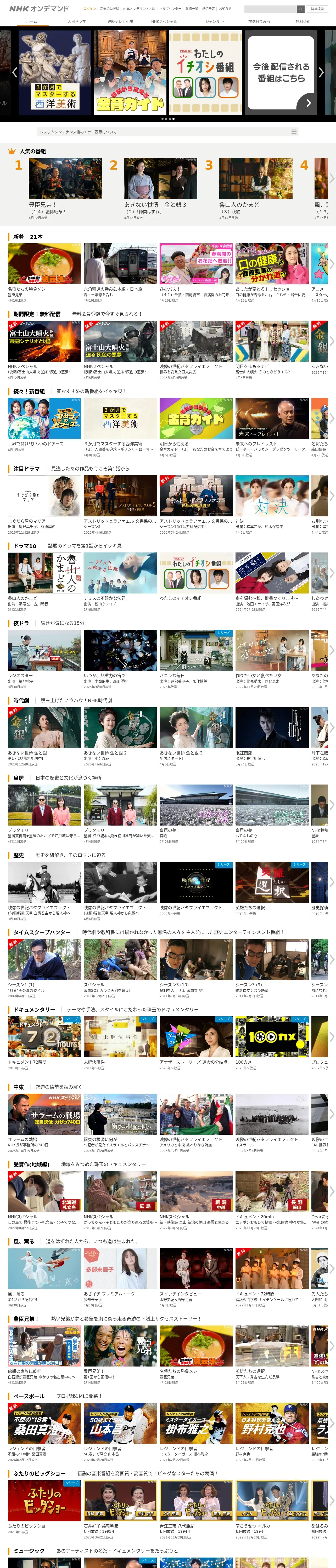Open 今後配信される番組はこちら banner
This screenshot has height=1568, width=336.
coord(281,72)
